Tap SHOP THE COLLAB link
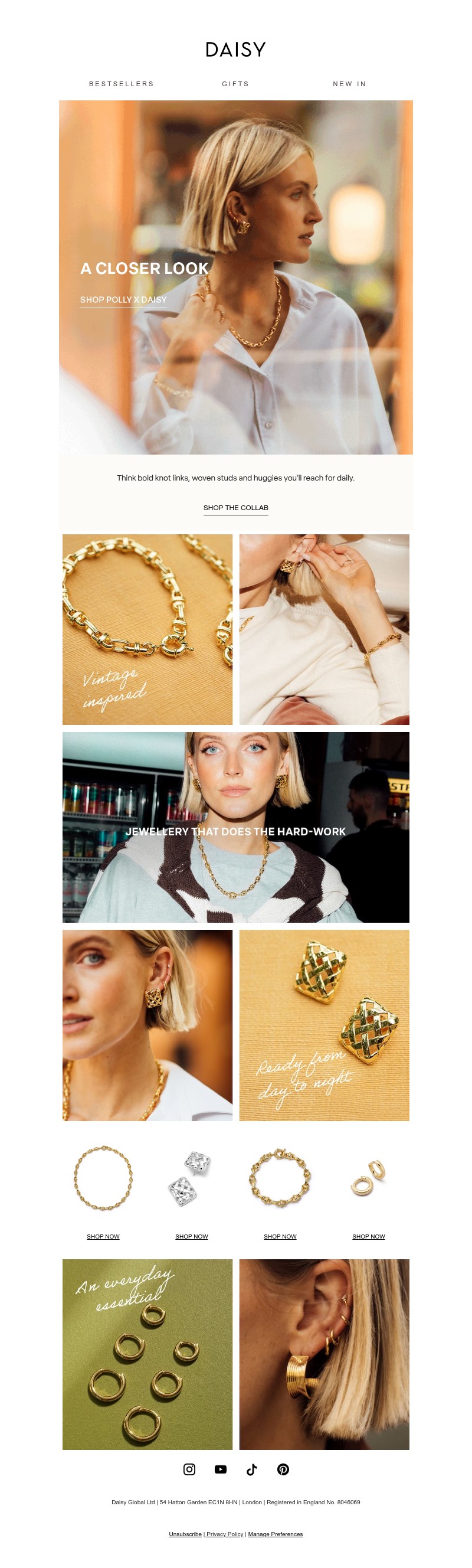472x1568 pixels. click(x=235, y=508)
